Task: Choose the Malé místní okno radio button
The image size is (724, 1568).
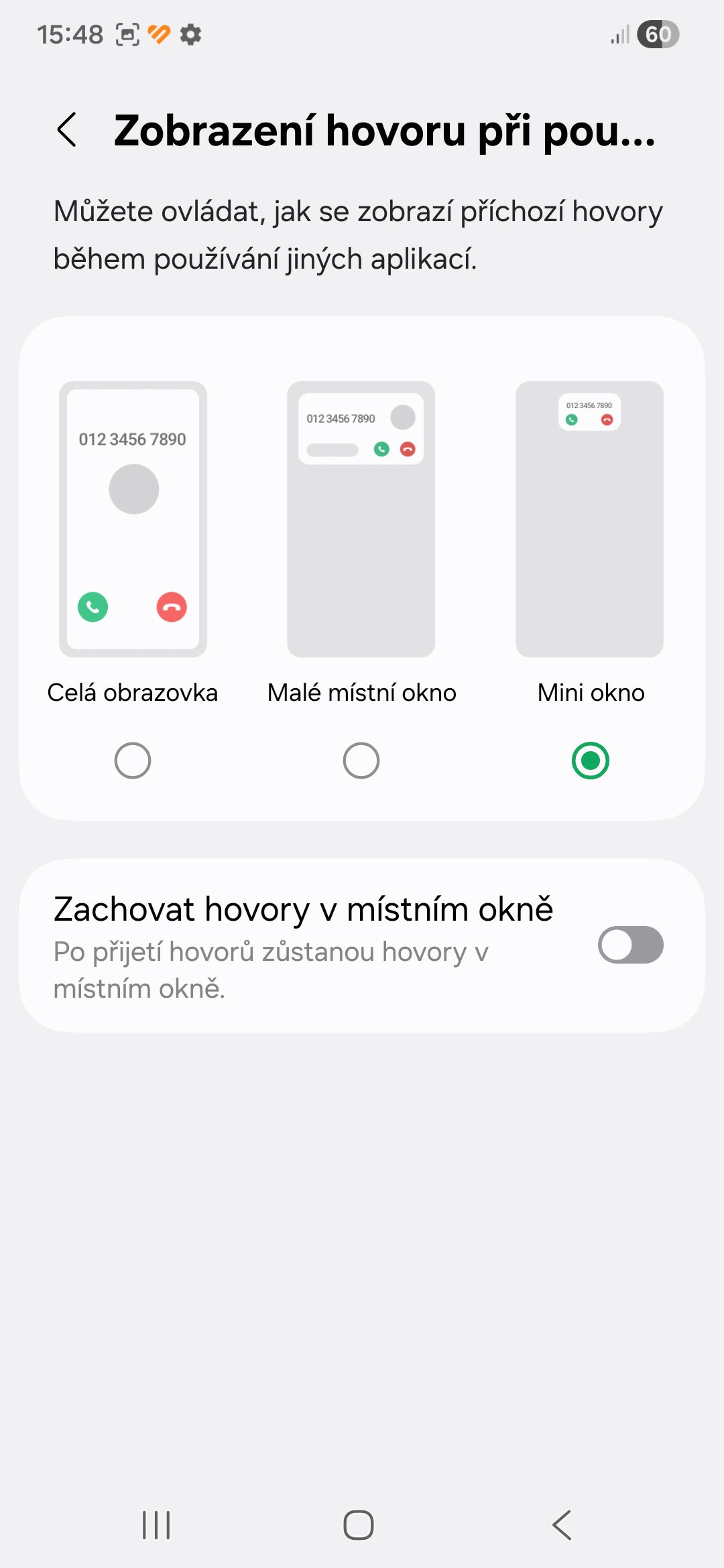Action: point(361,761)
